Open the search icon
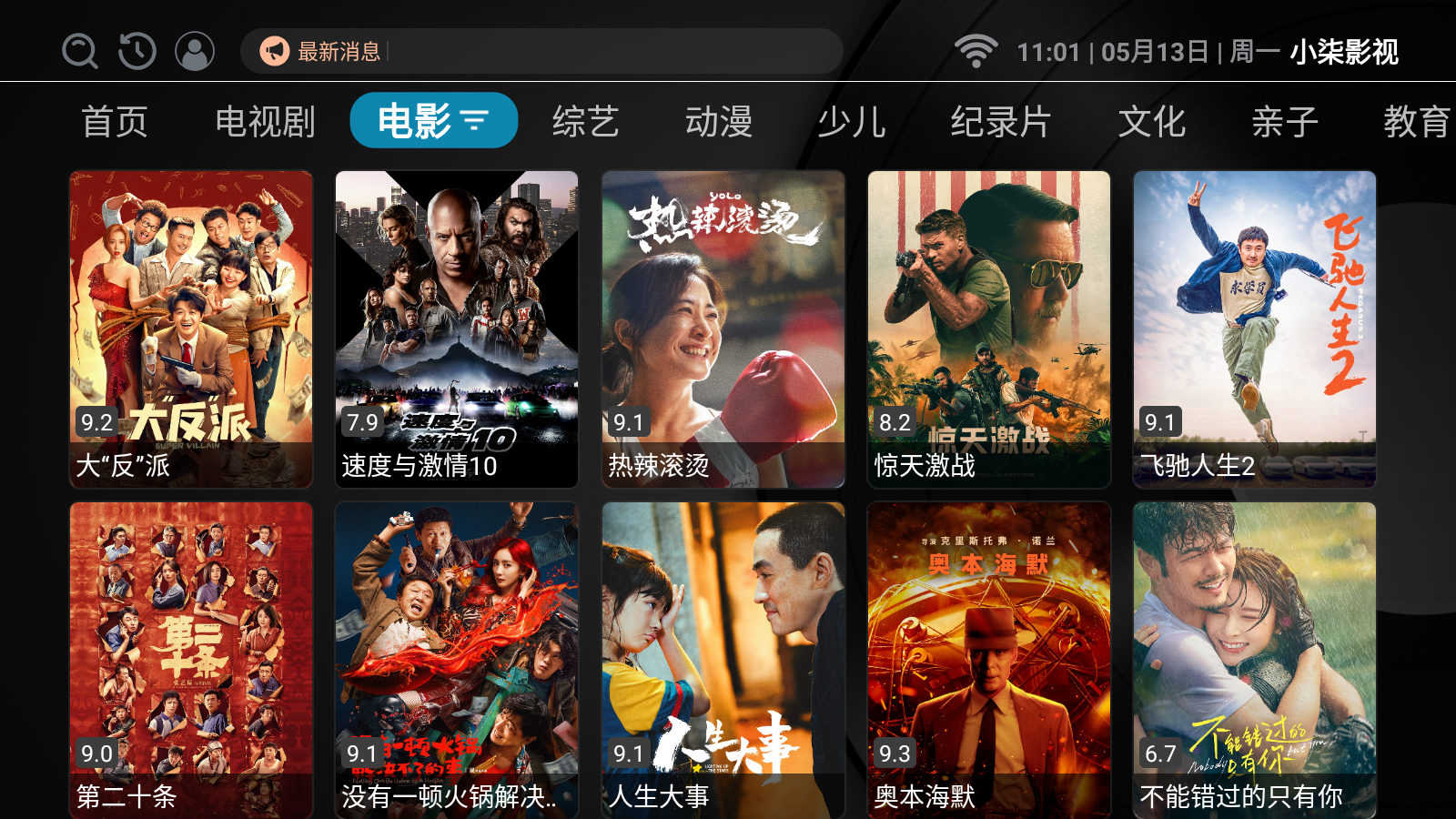 pos(80,51)
